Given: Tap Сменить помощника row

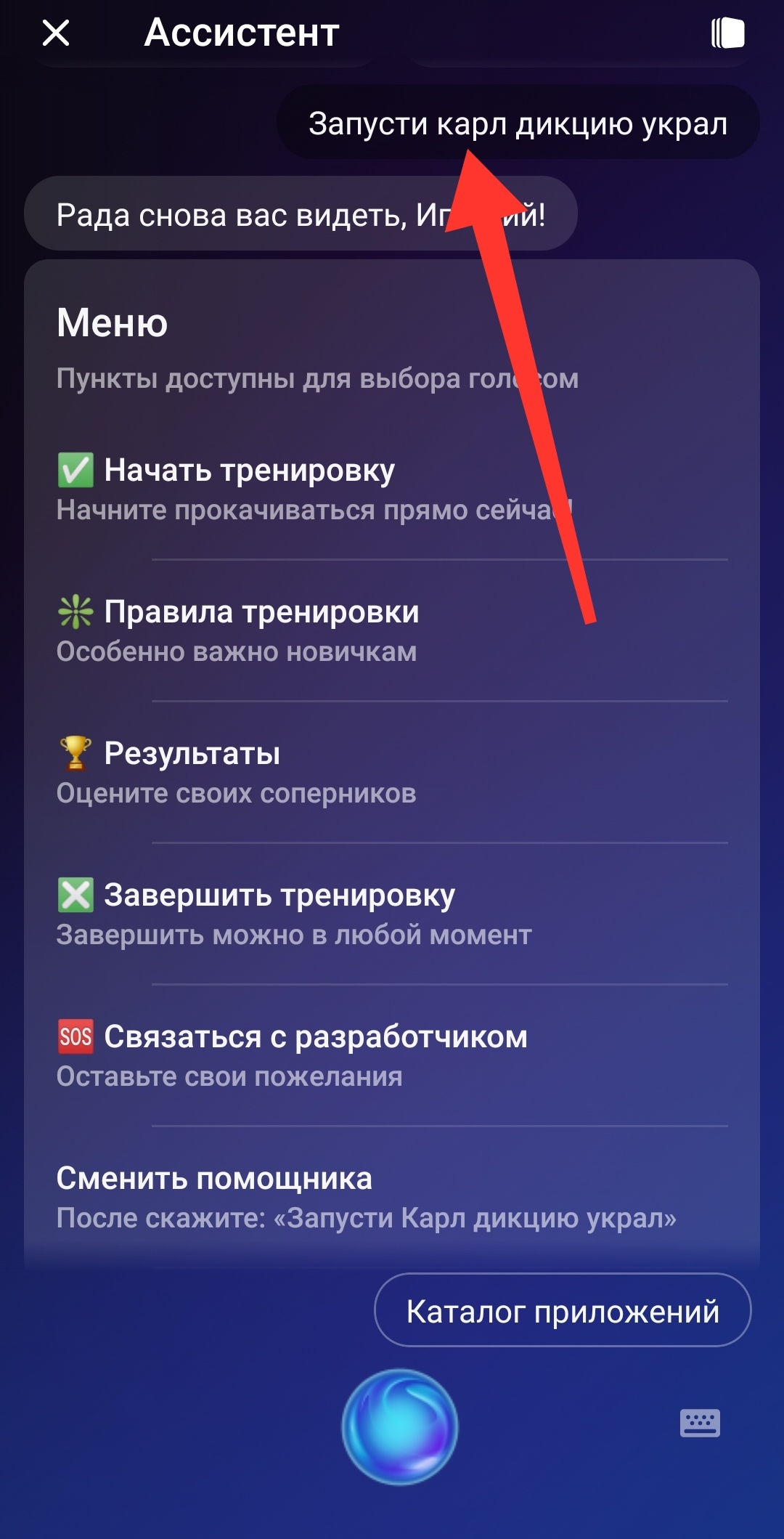Looking at the screenshot, I should (x=392, y=1197).
